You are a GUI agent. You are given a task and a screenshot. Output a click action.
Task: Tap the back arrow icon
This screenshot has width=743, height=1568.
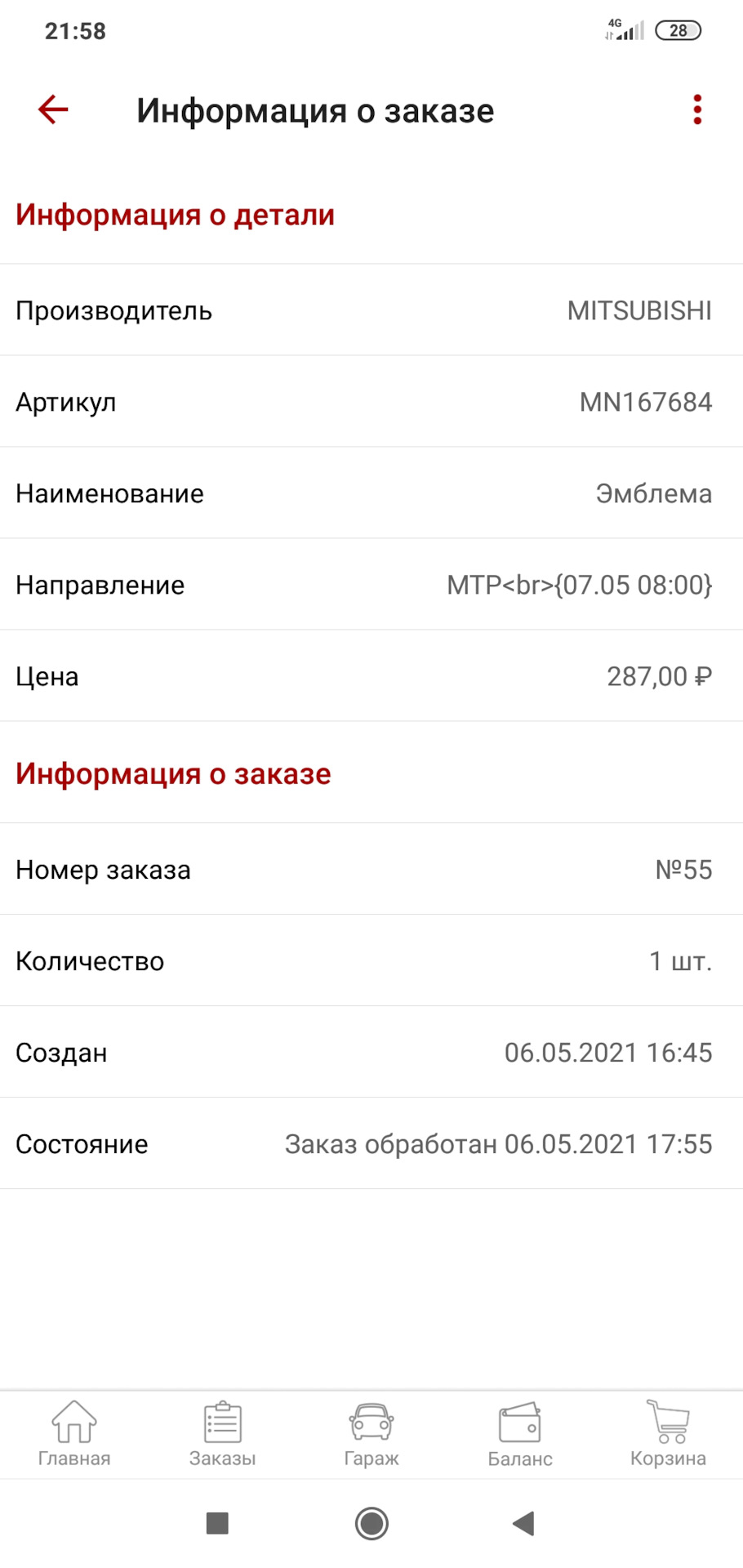(x=52, y=109)
